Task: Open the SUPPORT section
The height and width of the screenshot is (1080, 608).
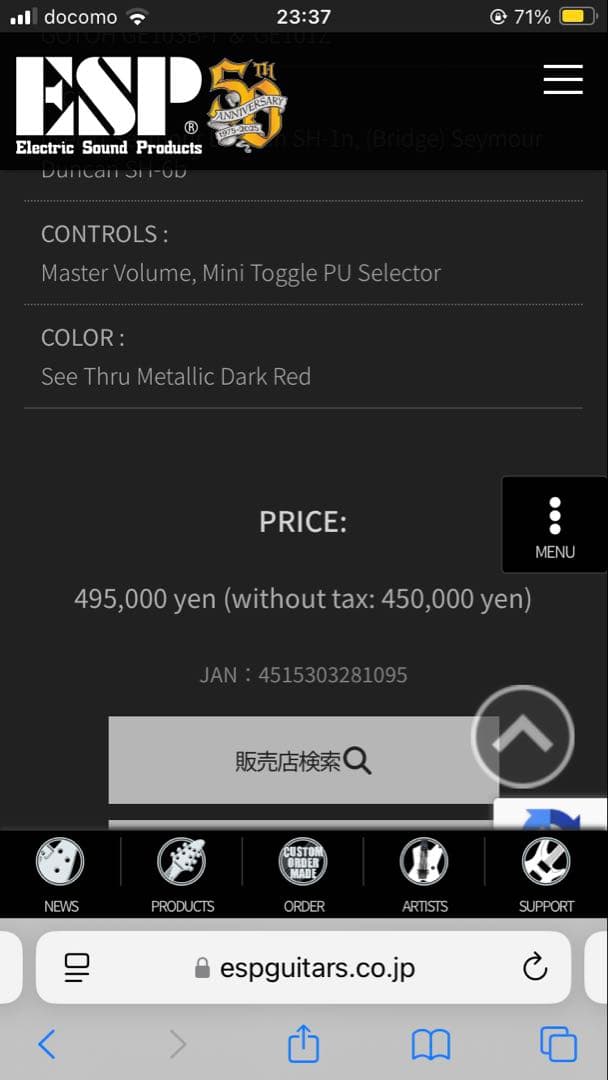Action: pos(546,874)
